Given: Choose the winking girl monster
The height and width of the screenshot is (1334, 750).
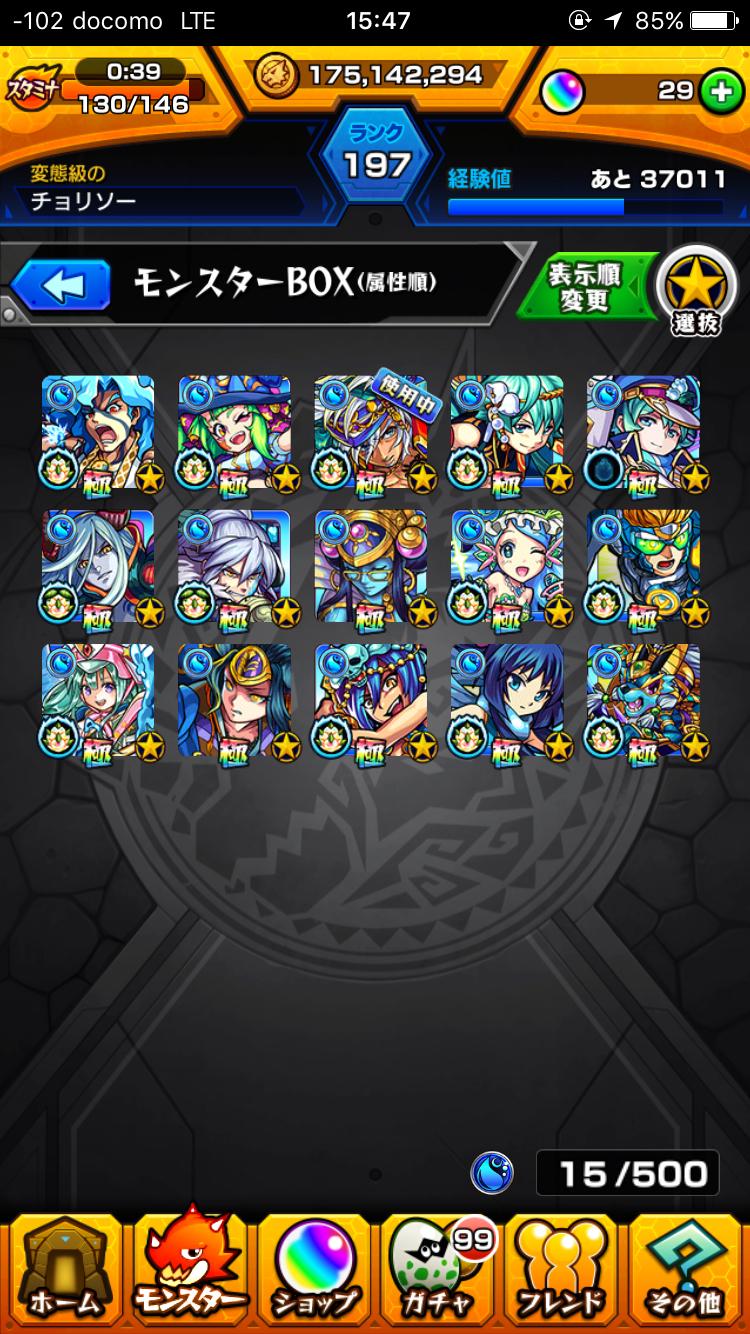Looking at the screenshot, I should (507, 567).
